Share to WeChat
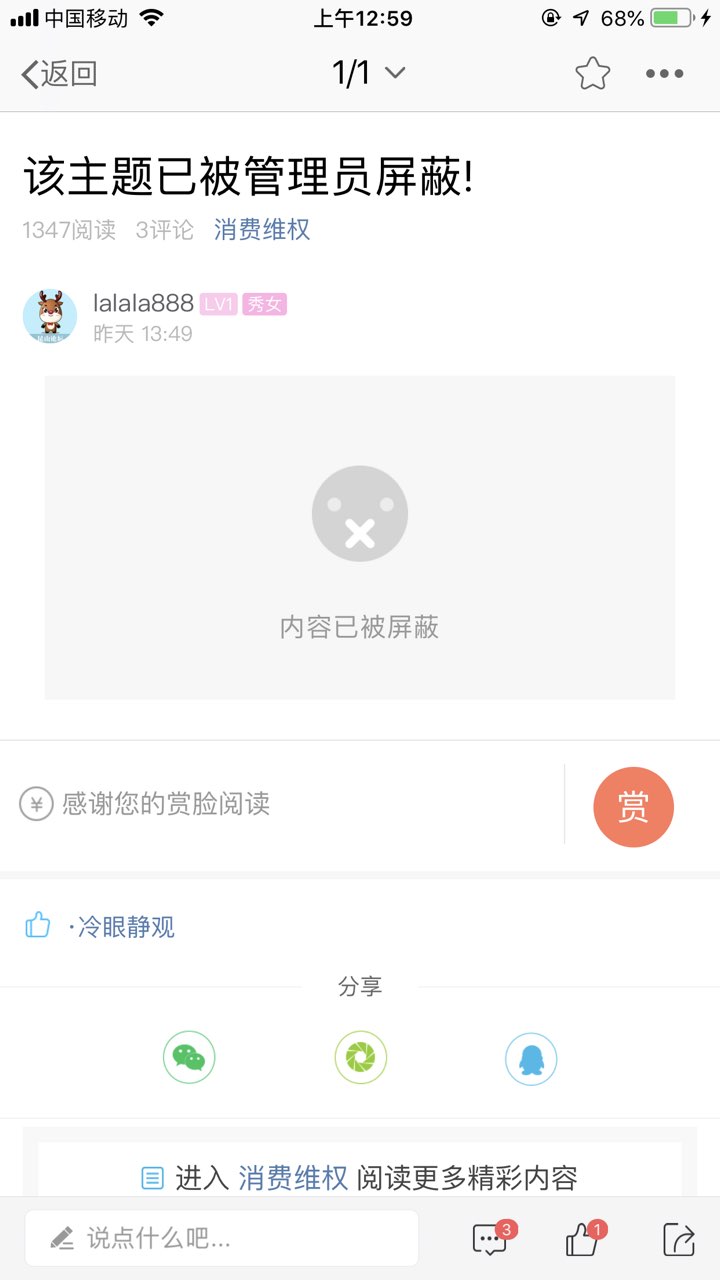This screenshot has height=1280, width=720. point(189,1058)
